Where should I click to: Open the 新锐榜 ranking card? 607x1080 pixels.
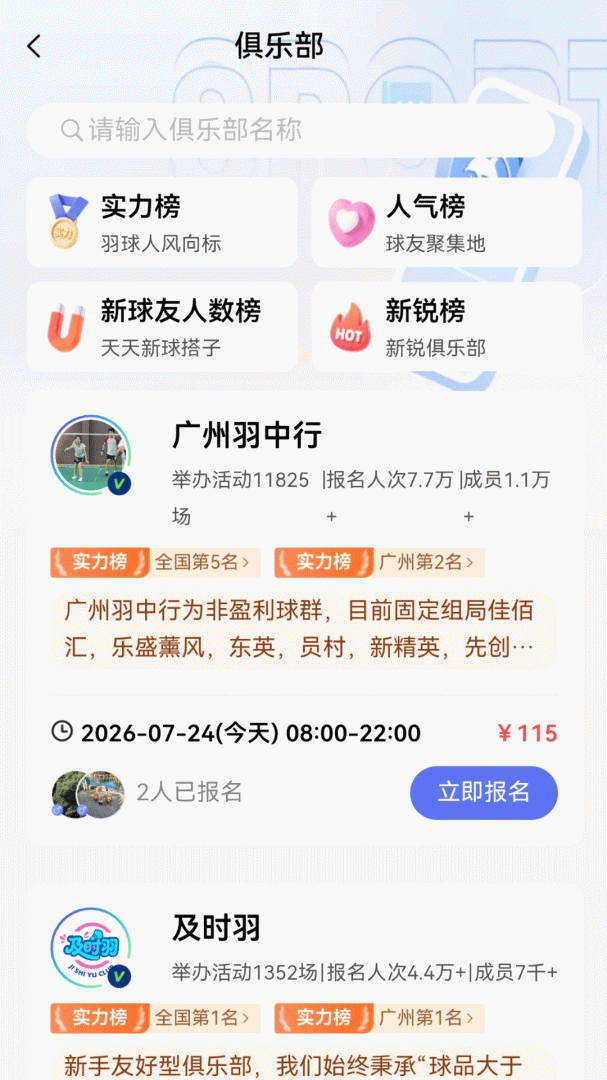pos(446,326)
